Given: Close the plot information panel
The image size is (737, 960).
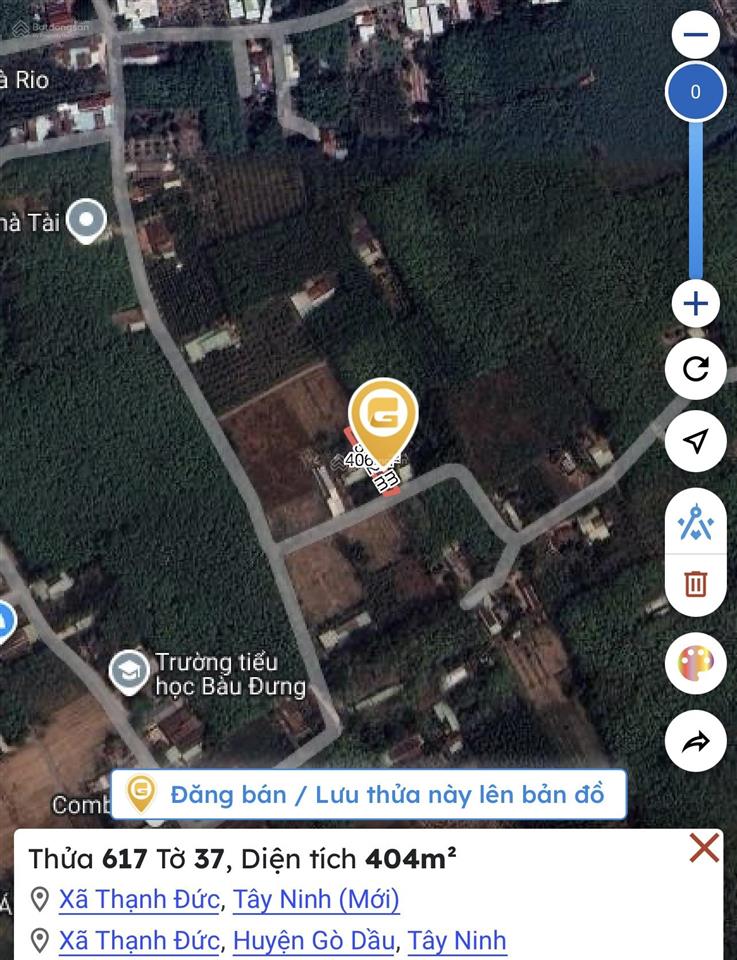Looking at the screenshot, I should click(x=704, y=849).
